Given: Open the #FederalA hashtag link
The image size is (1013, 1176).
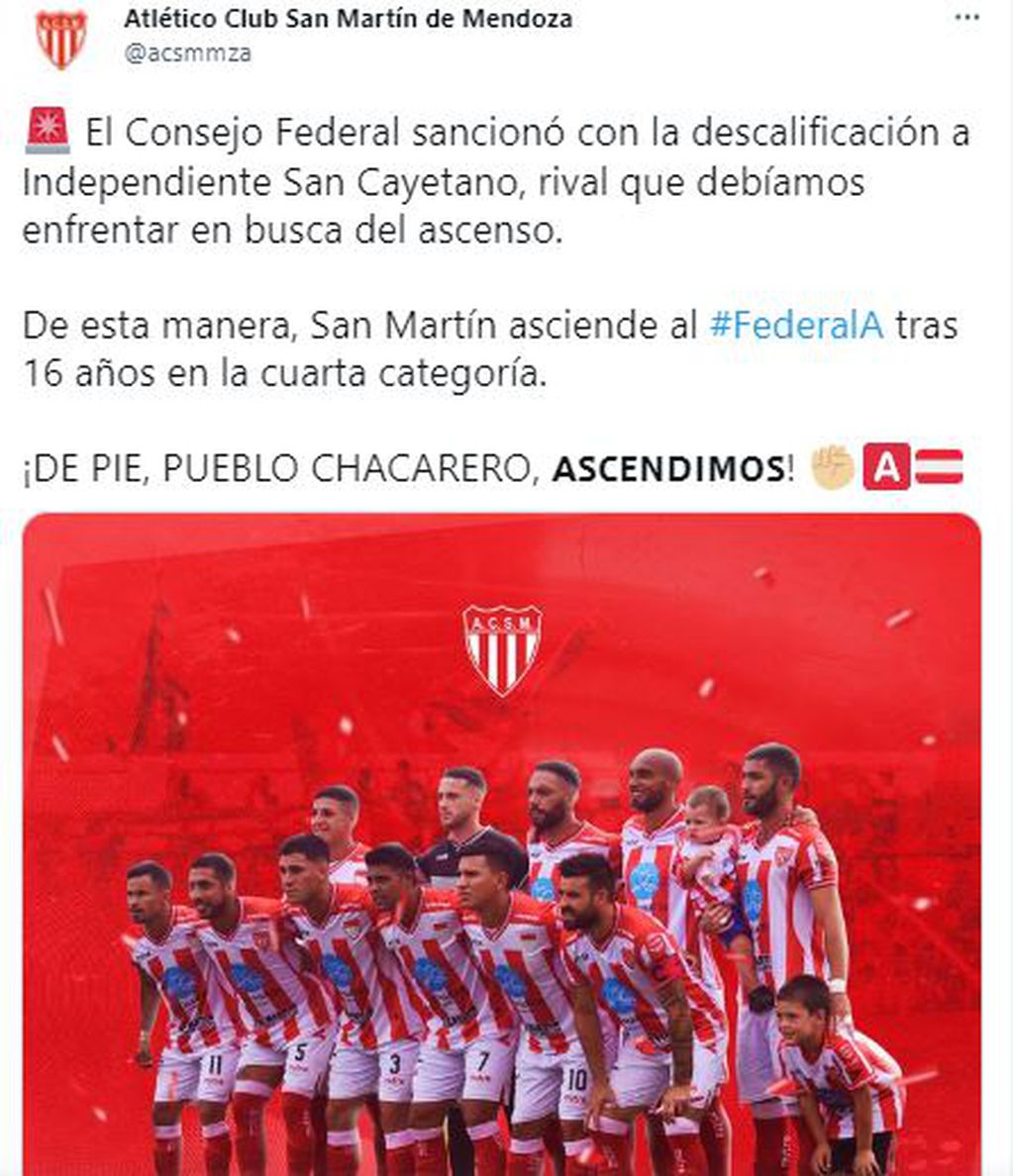Looking at the screenshot, I should tap(796, 326).
